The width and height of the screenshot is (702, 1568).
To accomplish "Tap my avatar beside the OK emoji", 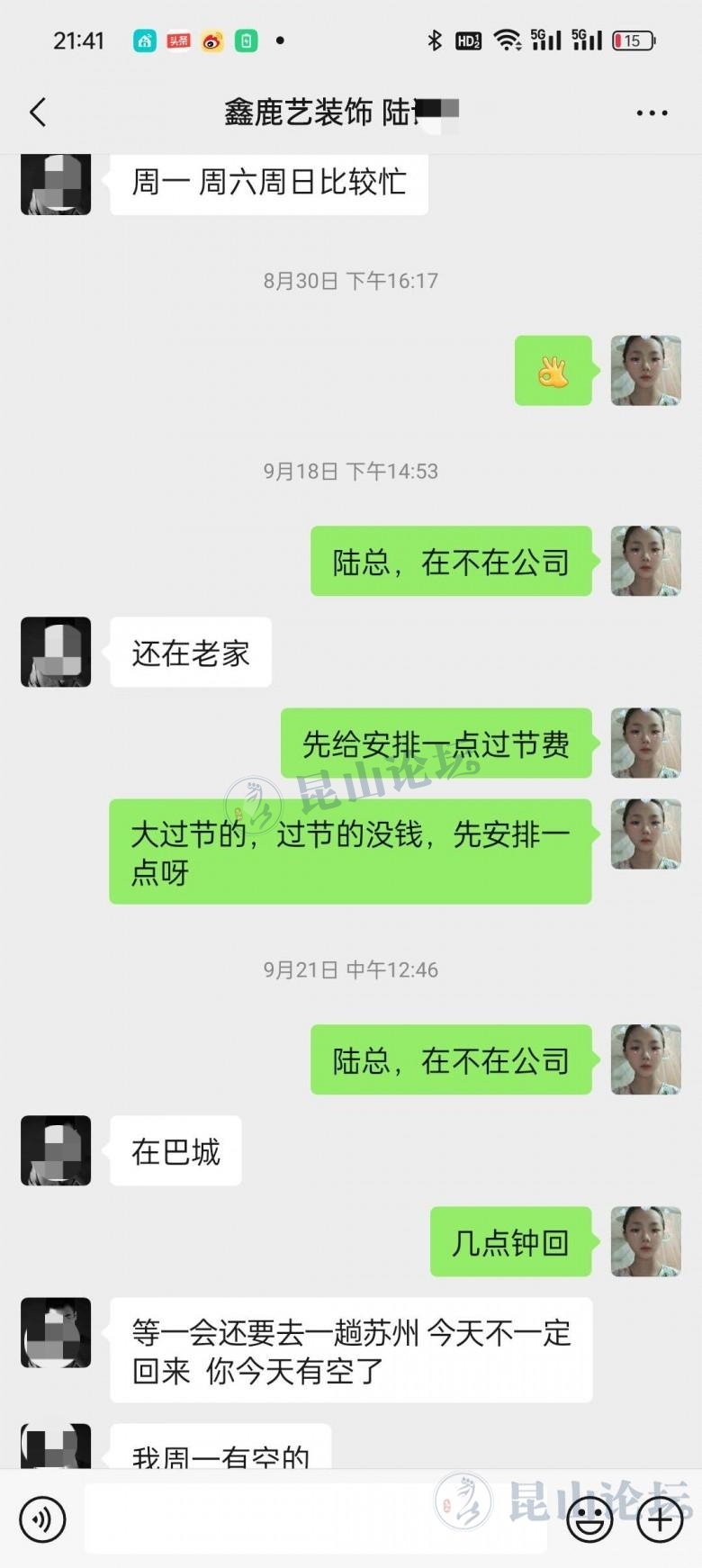I will tap(645, 370).
